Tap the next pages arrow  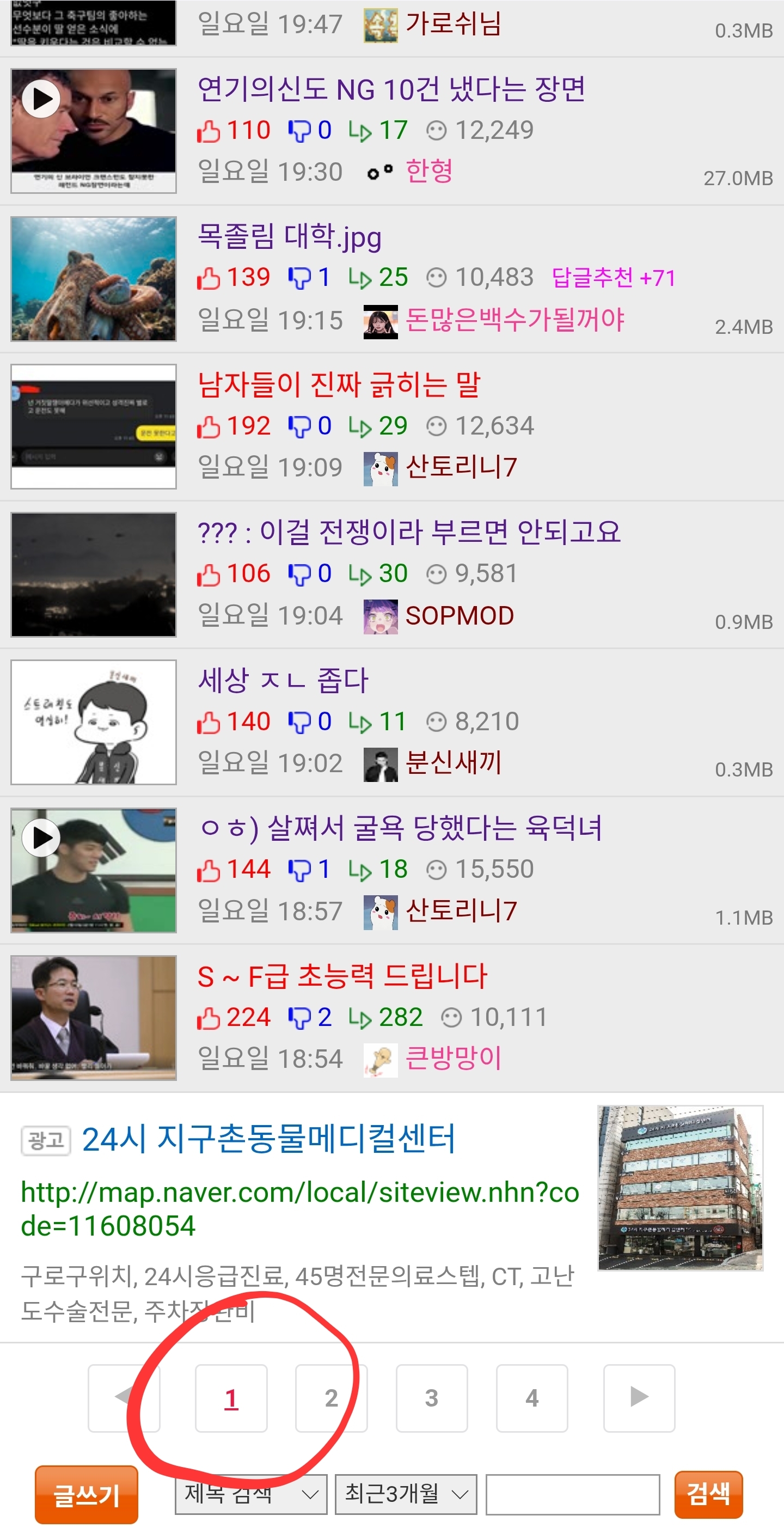(639, 1398)
